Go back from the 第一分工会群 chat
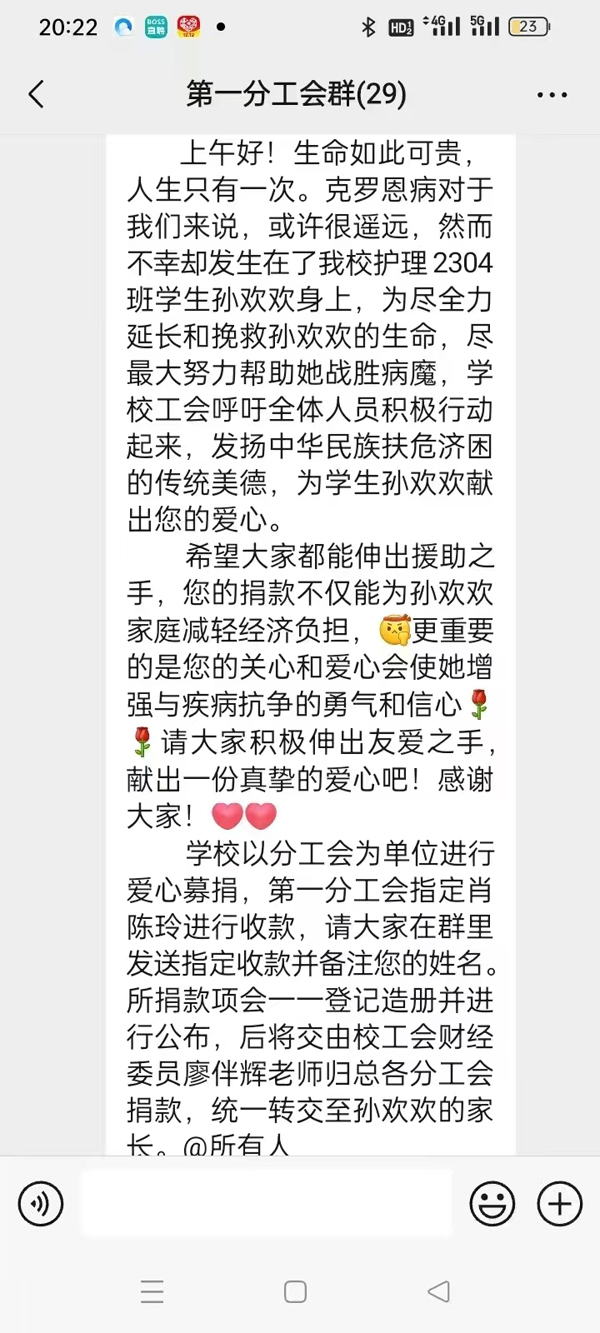Viewport: 600px width, 1333px height. point(36,95)
